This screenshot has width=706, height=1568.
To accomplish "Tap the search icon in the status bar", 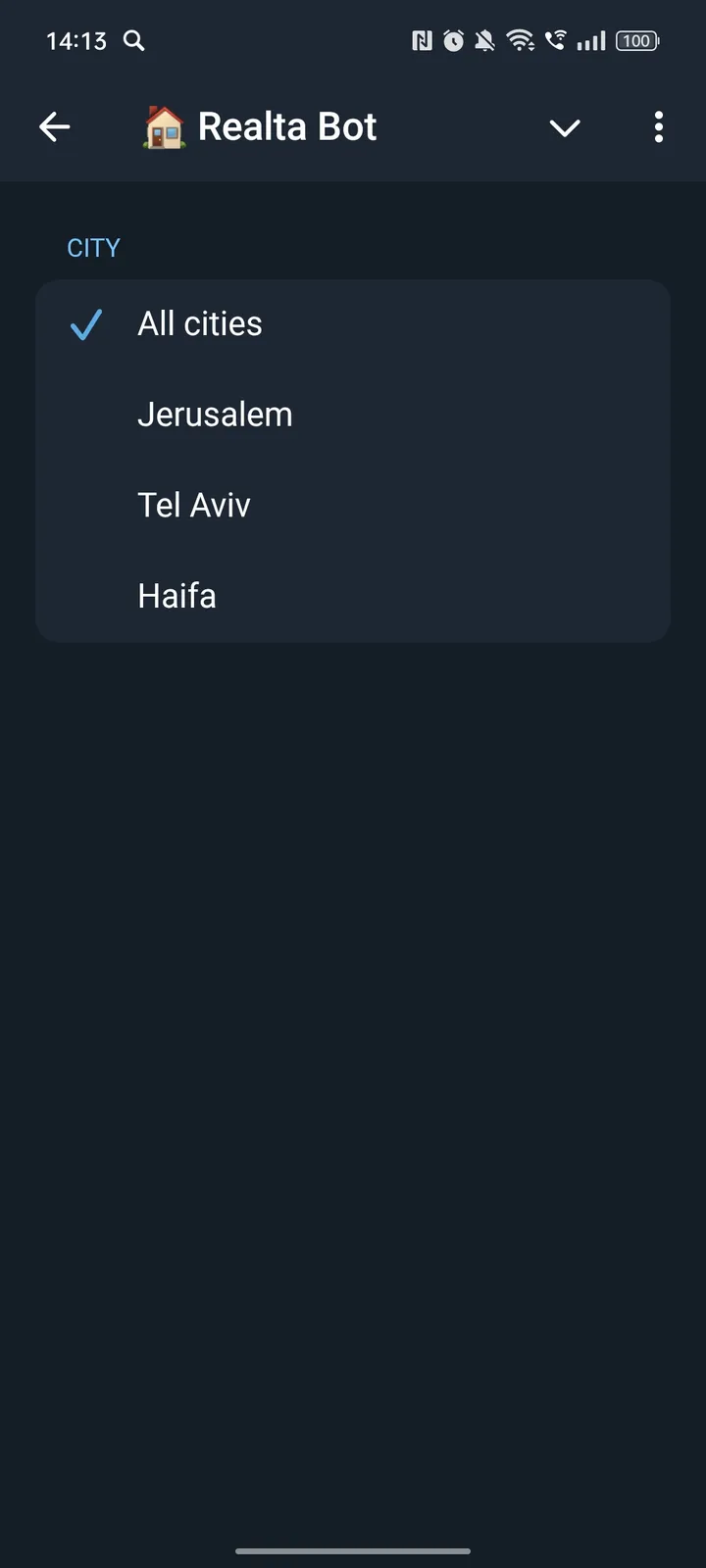I will pyautogui.click(x=133, y=41).
